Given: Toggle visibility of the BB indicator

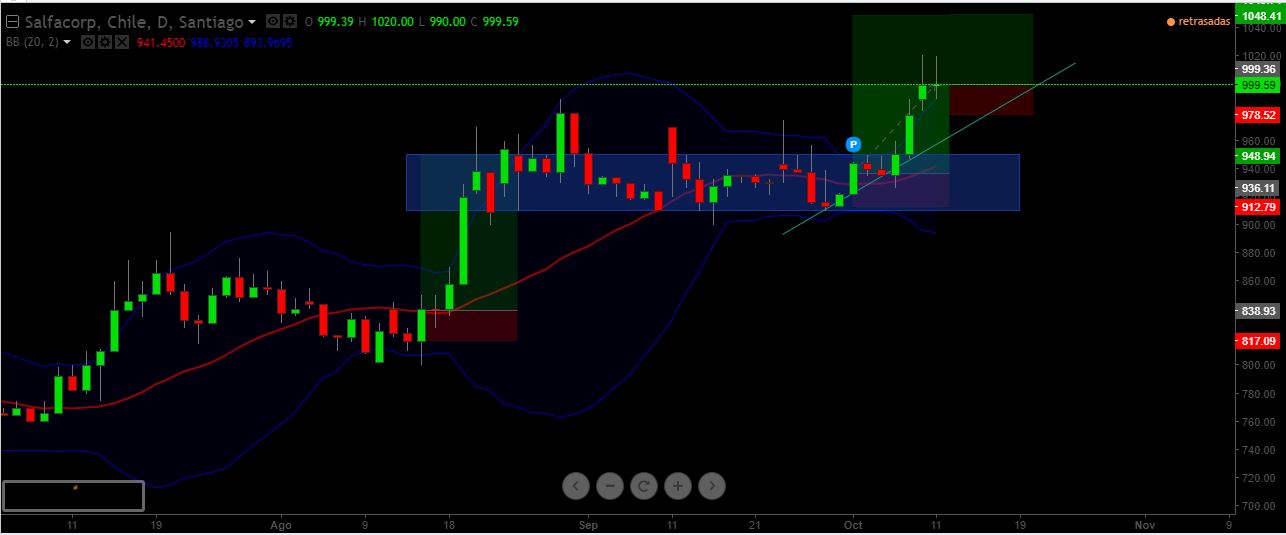Looking at the screenshot, I should tap(88, 42).
